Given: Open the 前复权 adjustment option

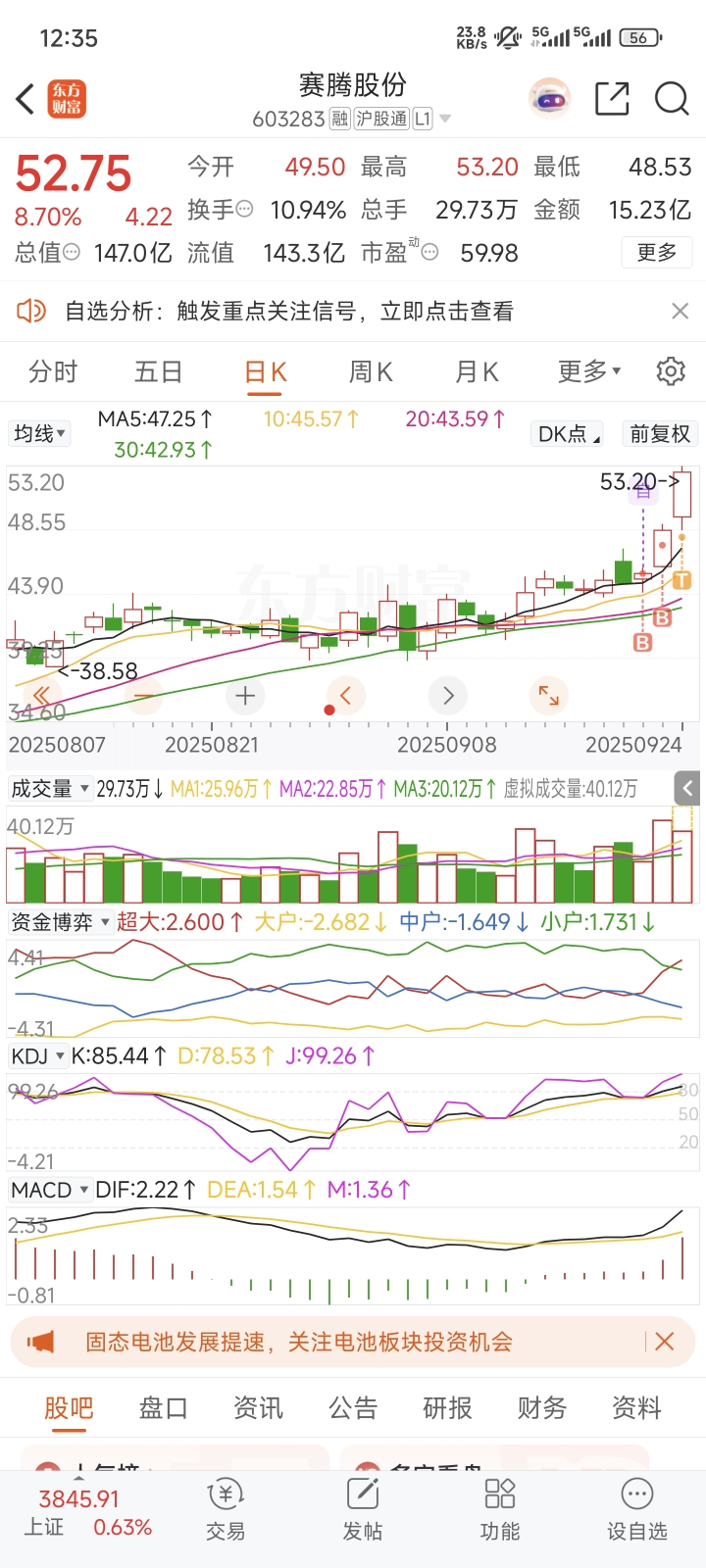Looking at the screenshot, I should (660, 433).
